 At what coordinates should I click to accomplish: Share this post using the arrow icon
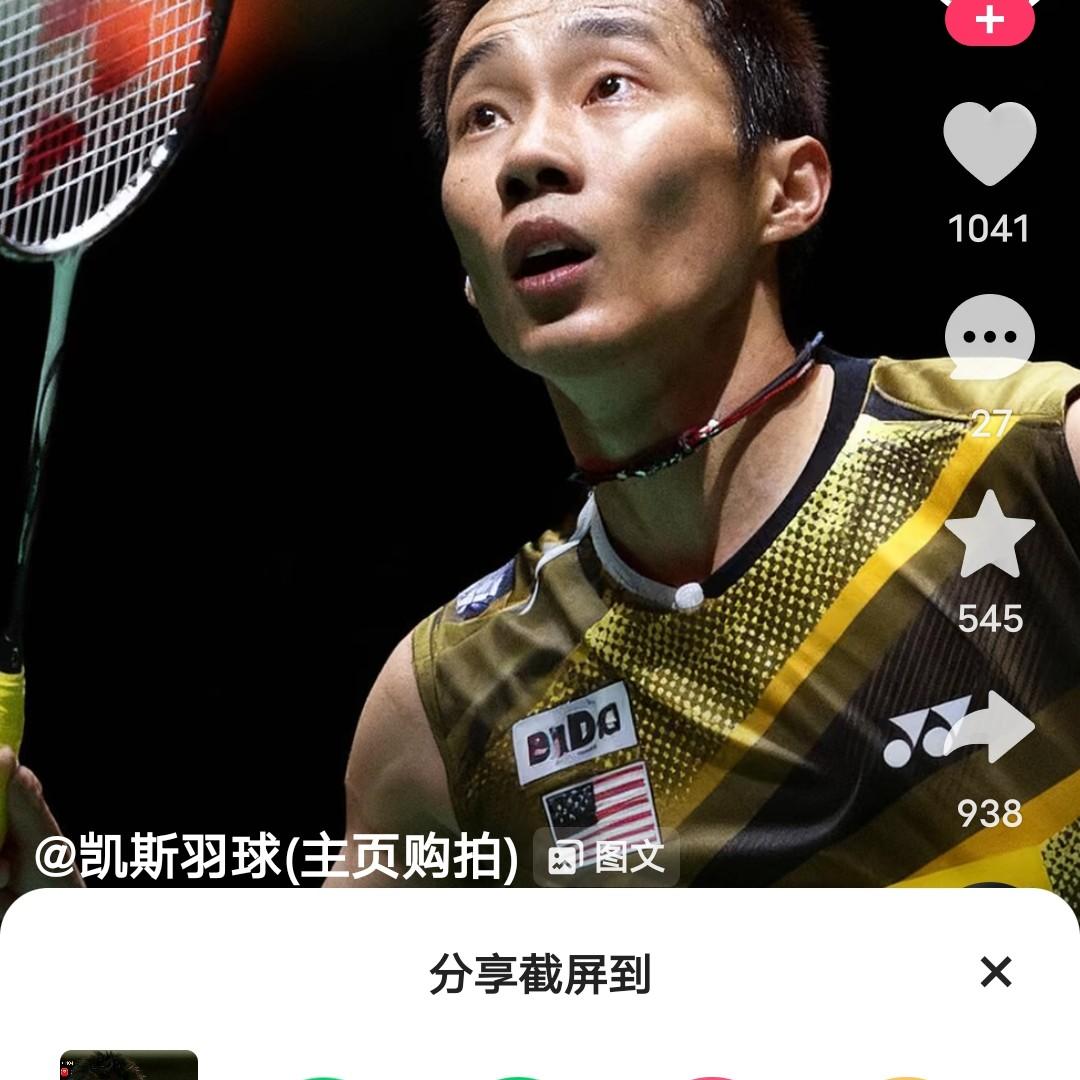[x=989, y=729]
